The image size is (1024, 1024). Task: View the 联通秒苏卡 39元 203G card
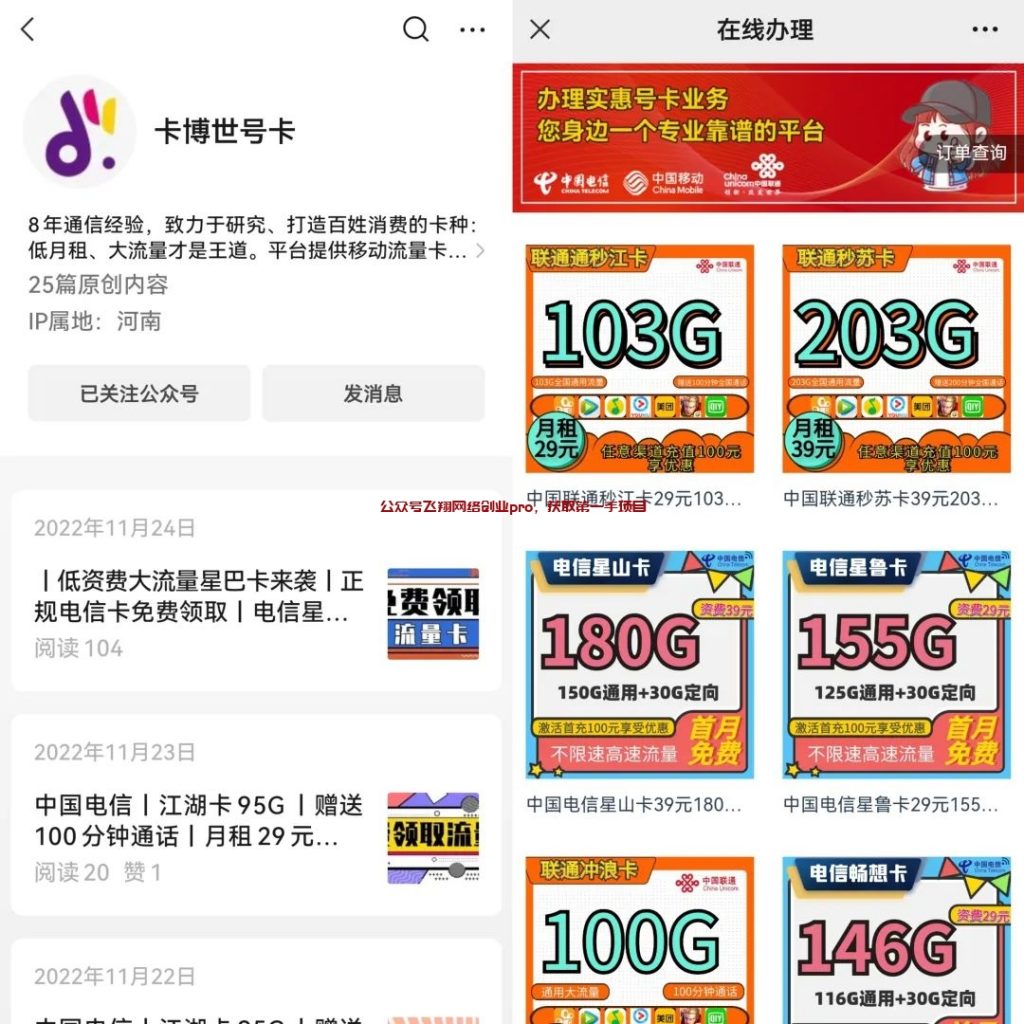[x=895, y=360]
